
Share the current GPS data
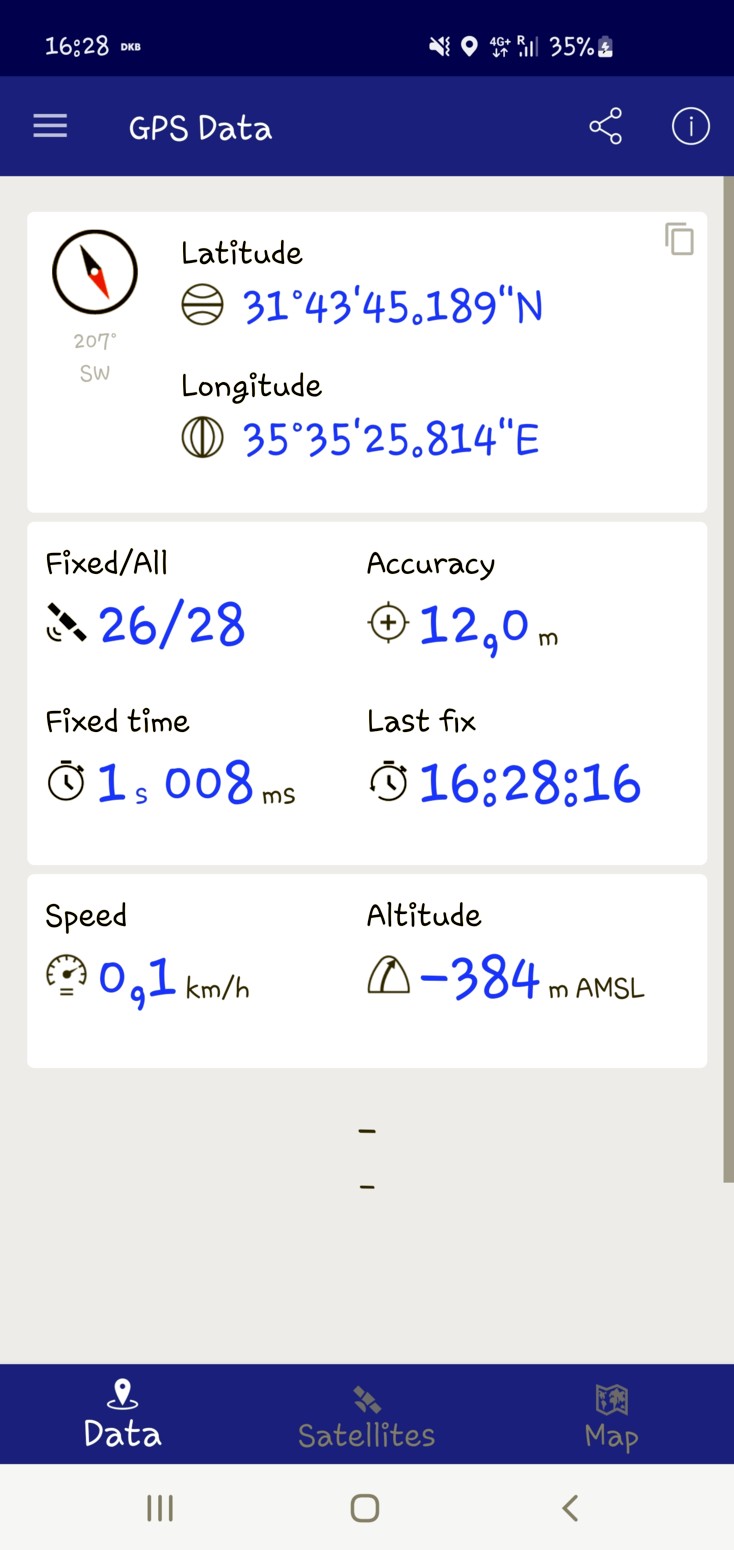point(605,127)
